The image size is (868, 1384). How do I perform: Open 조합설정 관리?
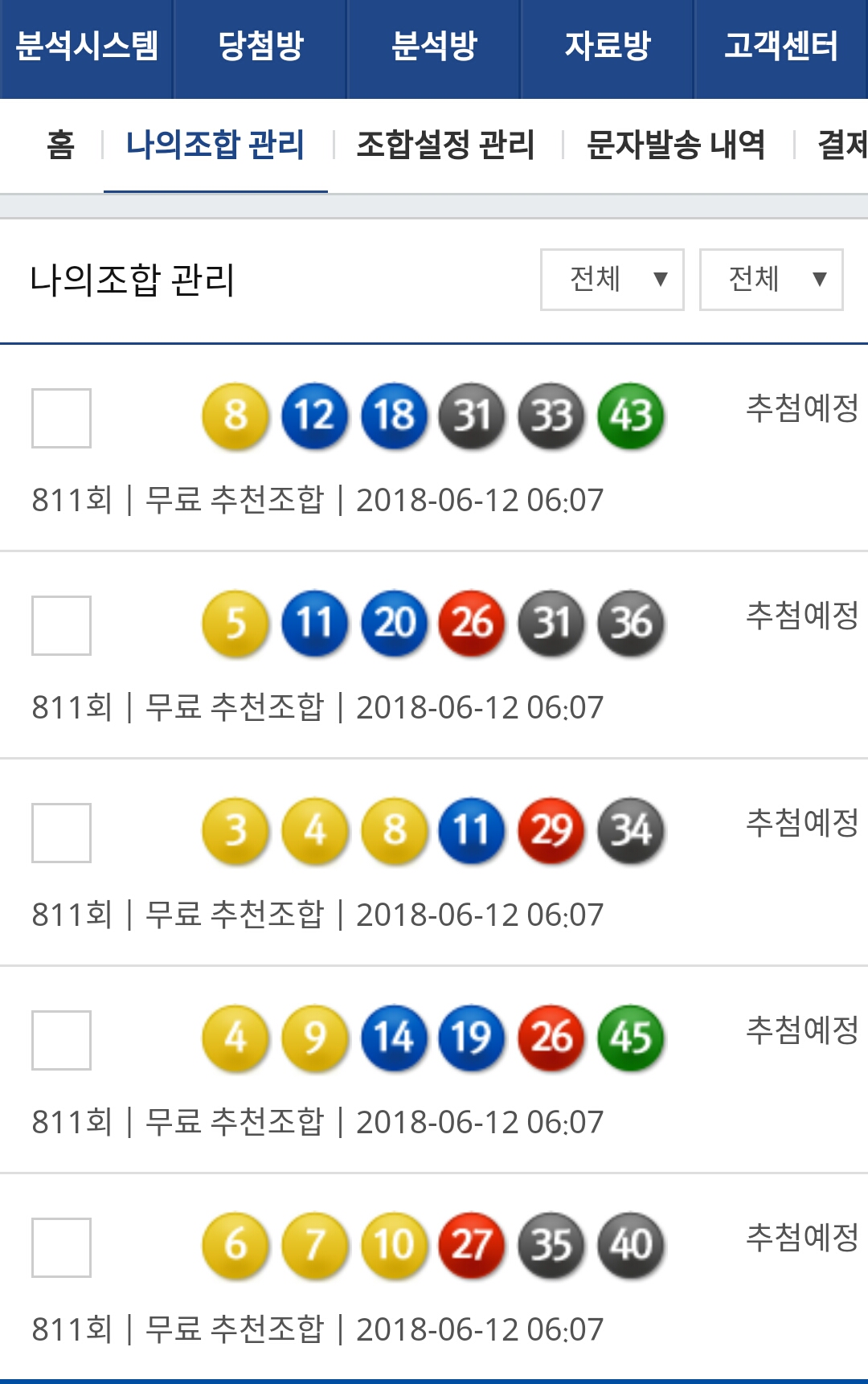(445, 145)
